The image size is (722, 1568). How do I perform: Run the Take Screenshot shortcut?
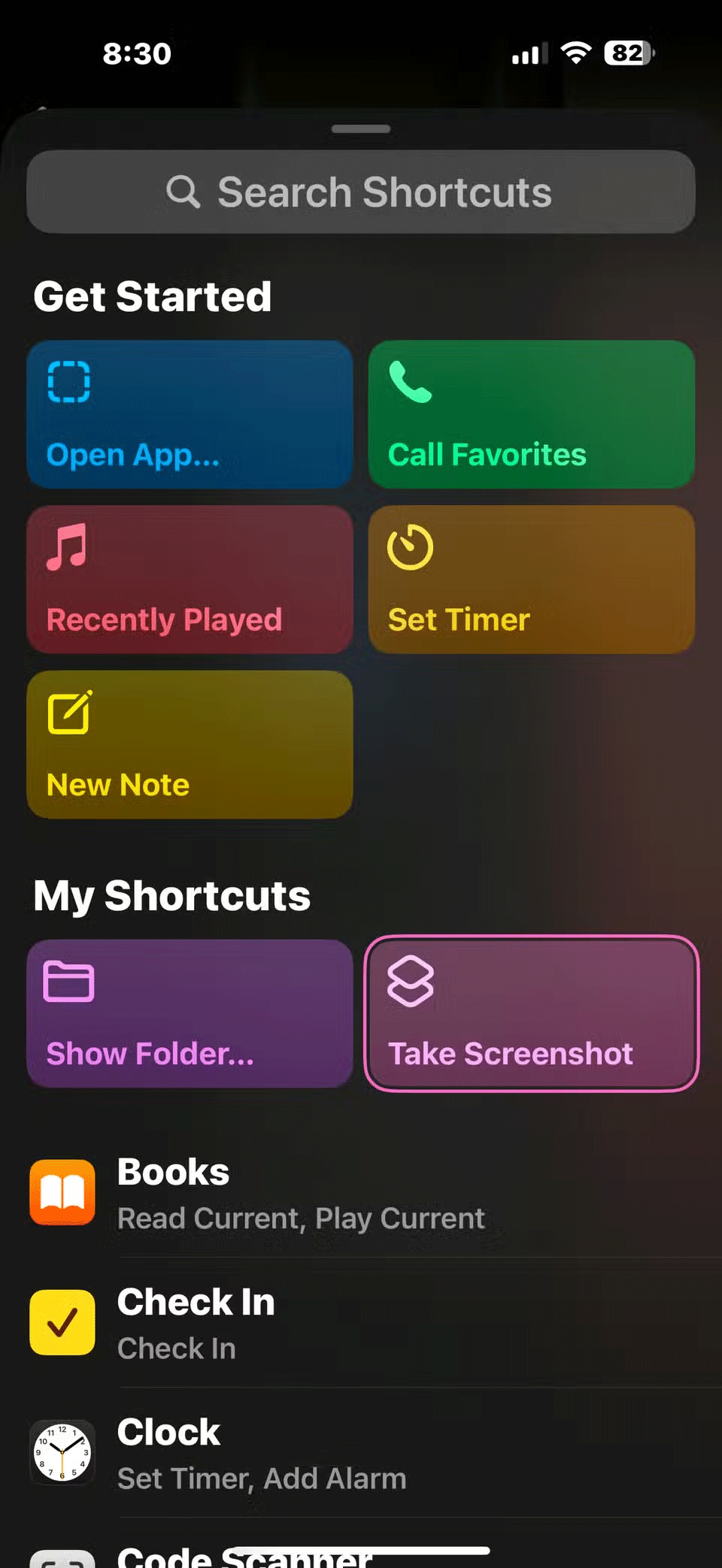[x=532, y=1015]
